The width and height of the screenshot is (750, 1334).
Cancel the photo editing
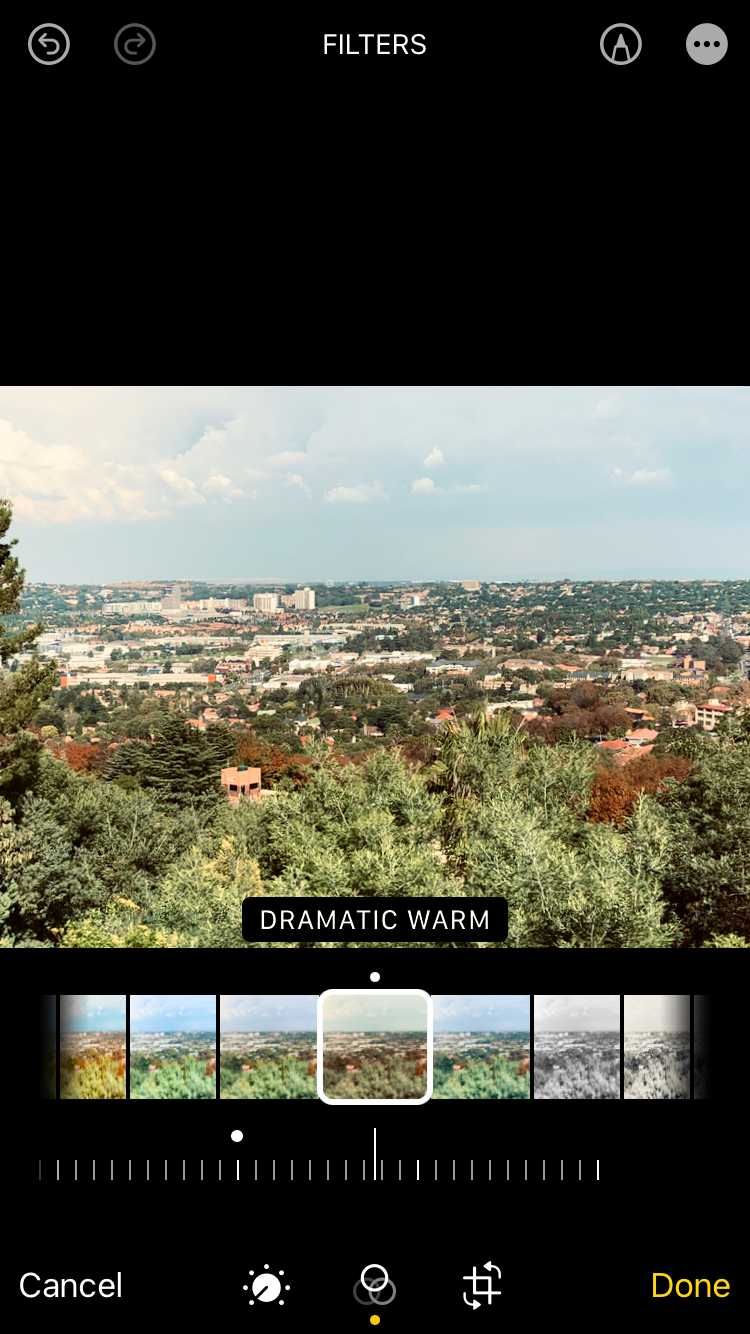point(71,1285)
